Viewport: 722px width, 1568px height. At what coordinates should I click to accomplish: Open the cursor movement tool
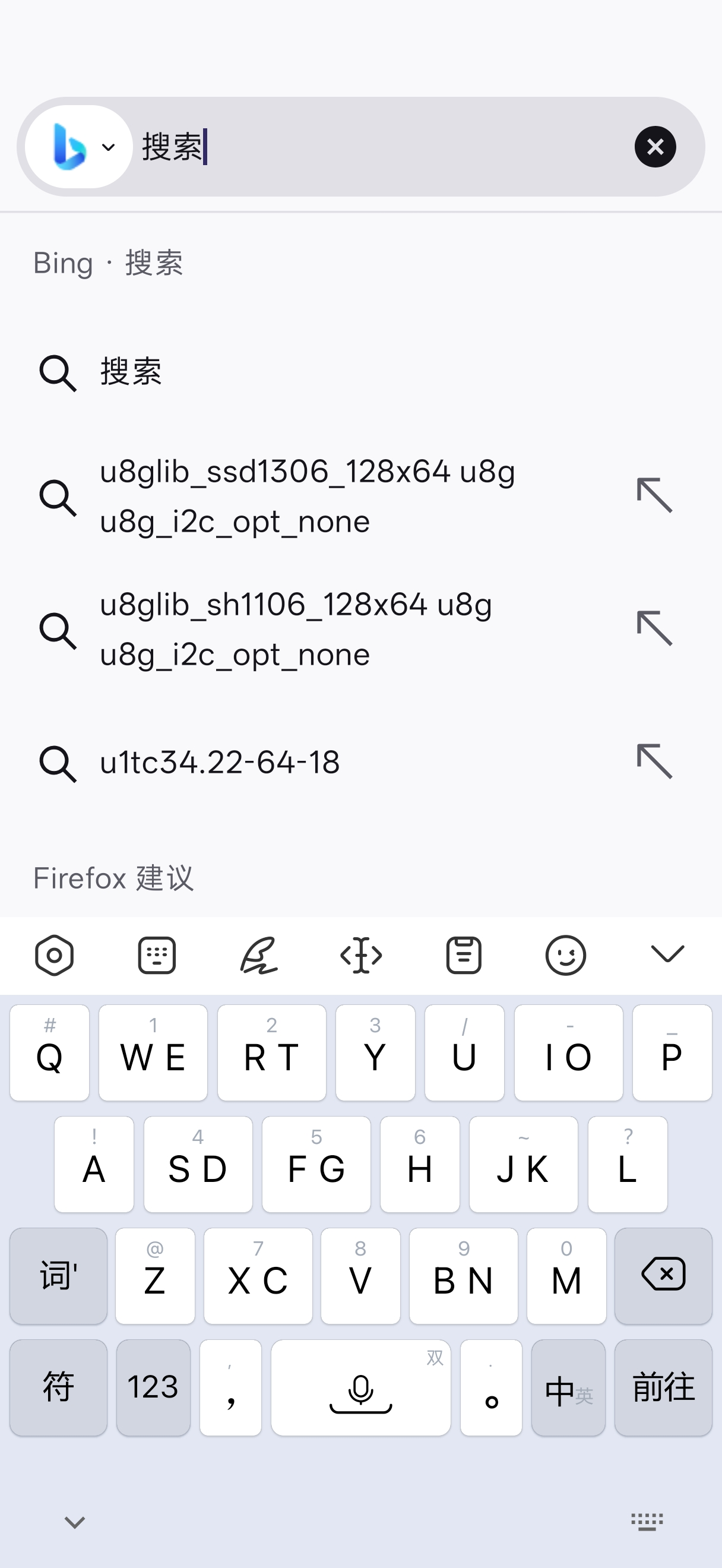362,955
